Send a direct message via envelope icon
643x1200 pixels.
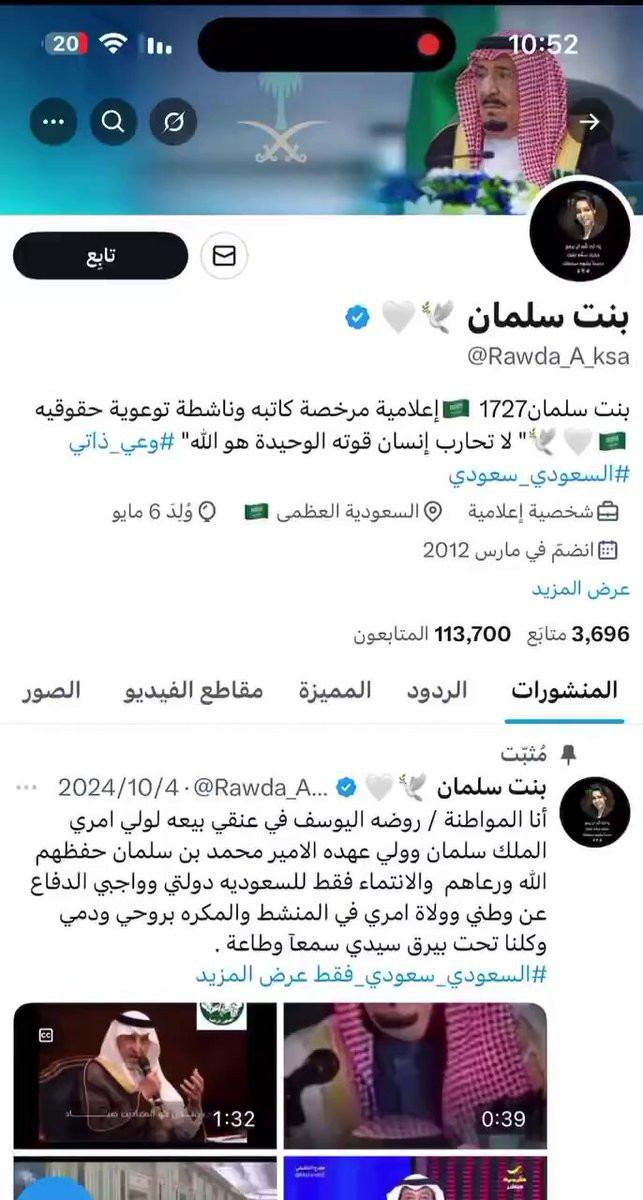225,256
